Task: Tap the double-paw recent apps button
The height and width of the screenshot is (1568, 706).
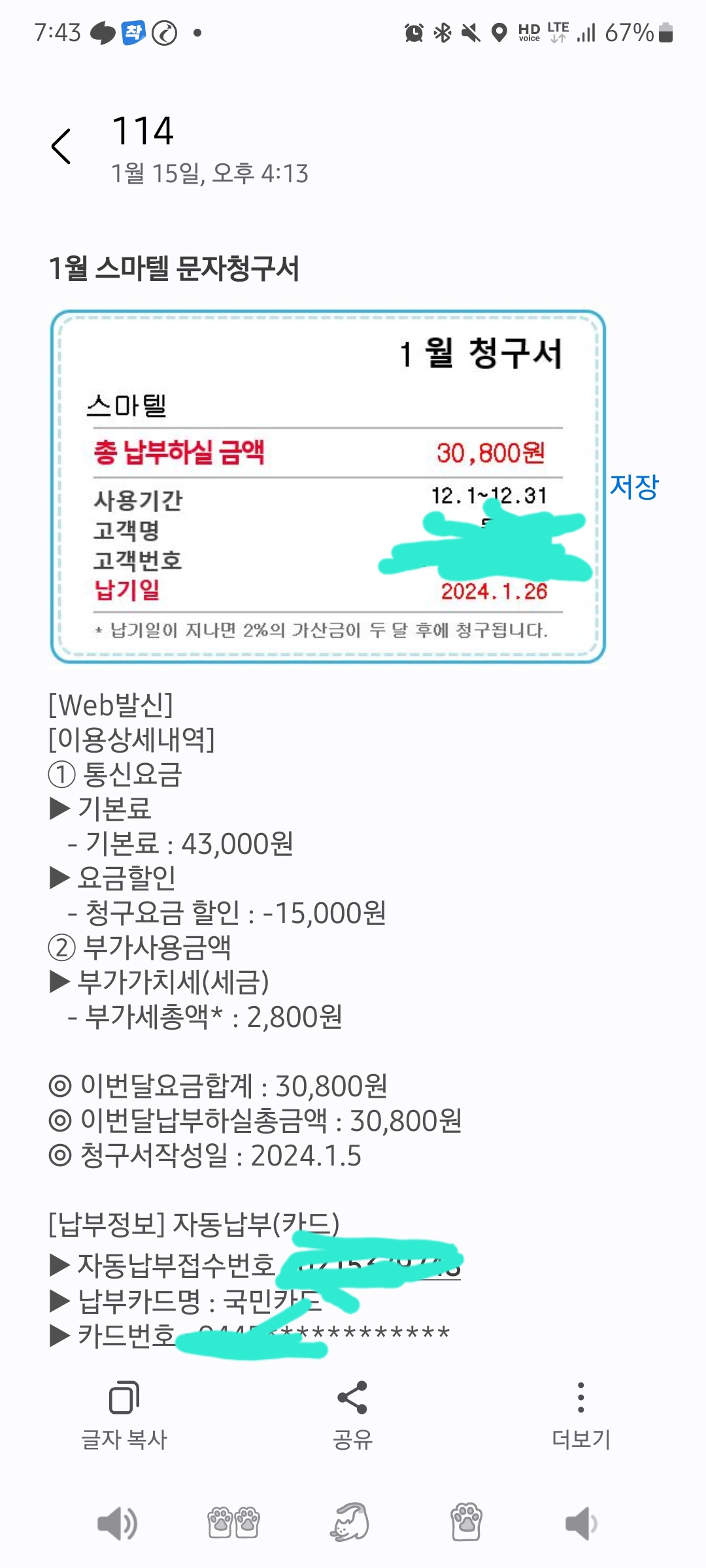Action: click(233, 1522)
